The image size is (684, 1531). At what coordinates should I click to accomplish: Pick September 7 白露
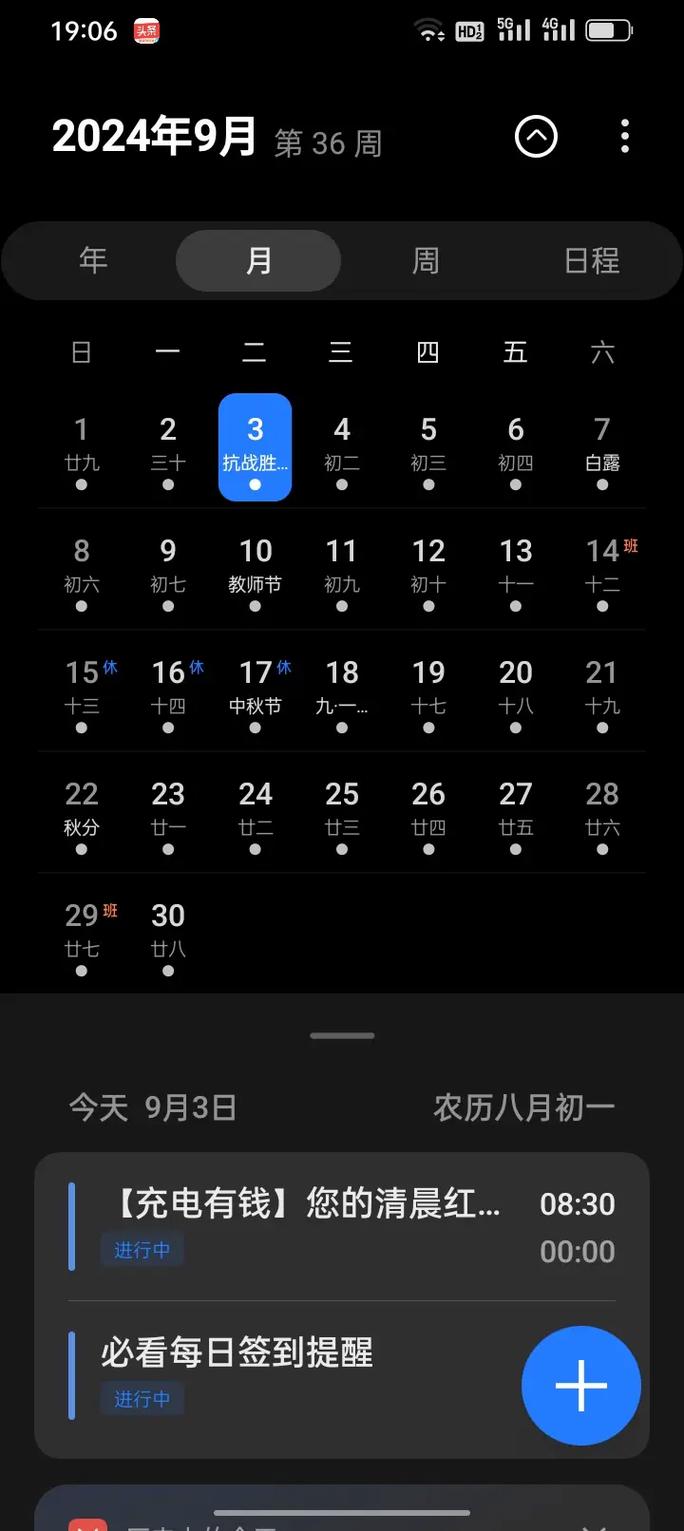pos(602,446)
